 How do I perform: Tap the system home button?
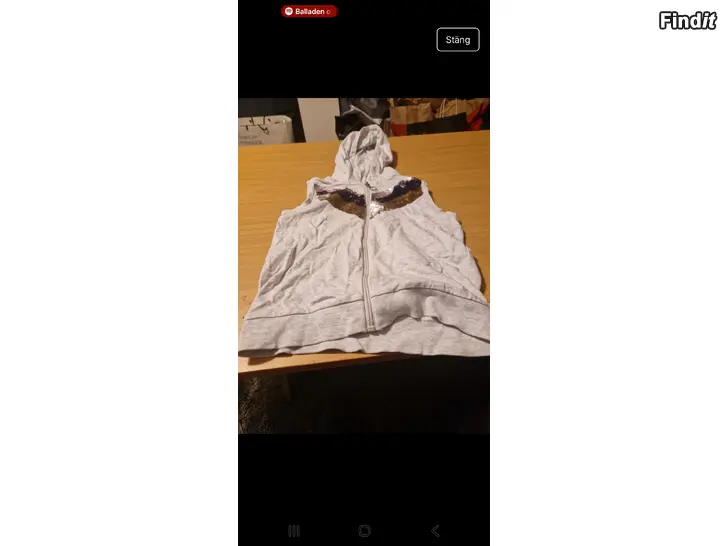[364, 531]
